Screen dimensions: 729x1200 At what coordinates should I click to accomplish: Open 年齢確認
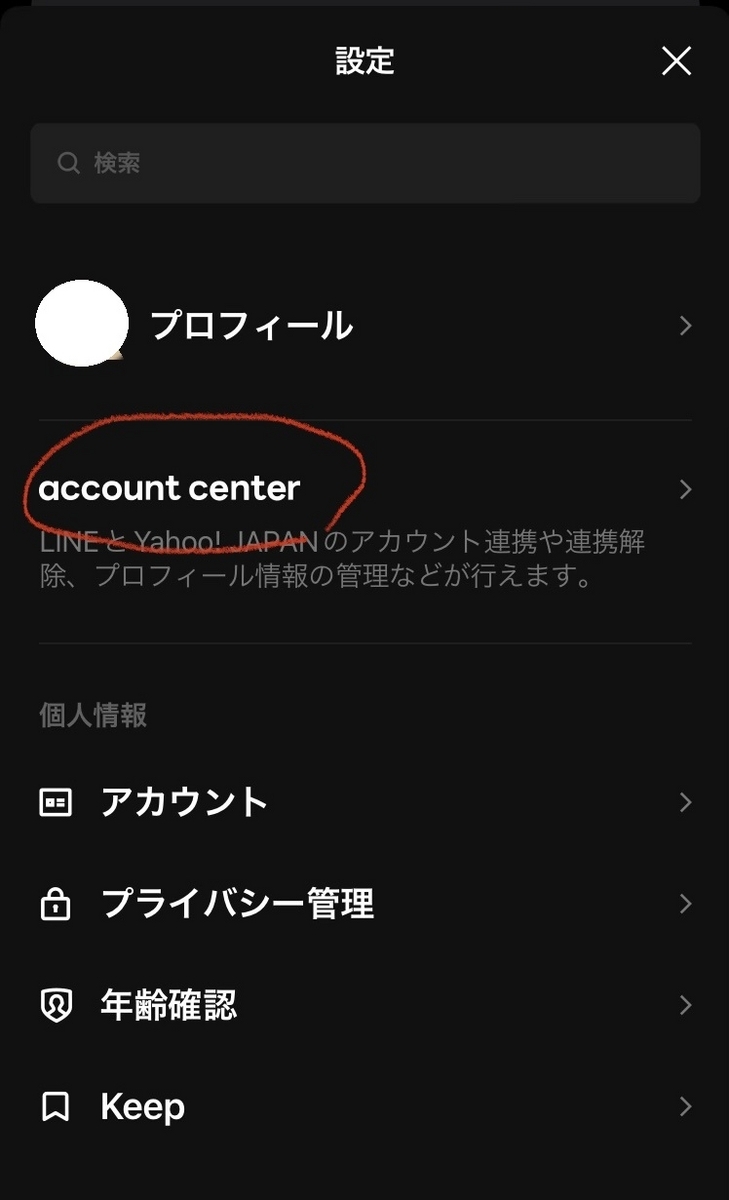pyautogui.click(x=365, y=1005)
